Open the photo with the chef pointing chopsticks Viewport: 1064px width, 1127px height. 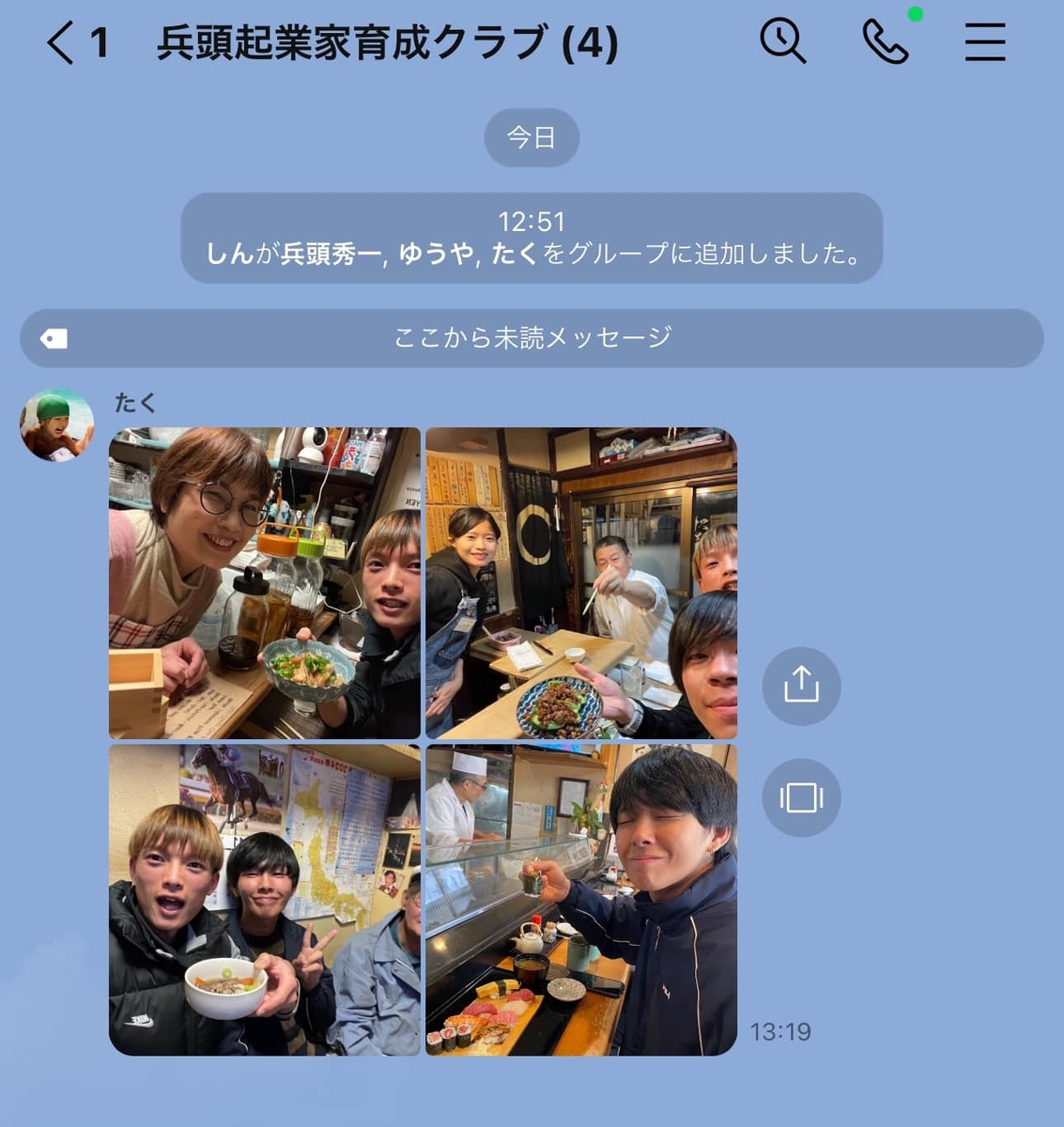click(581, 583)
